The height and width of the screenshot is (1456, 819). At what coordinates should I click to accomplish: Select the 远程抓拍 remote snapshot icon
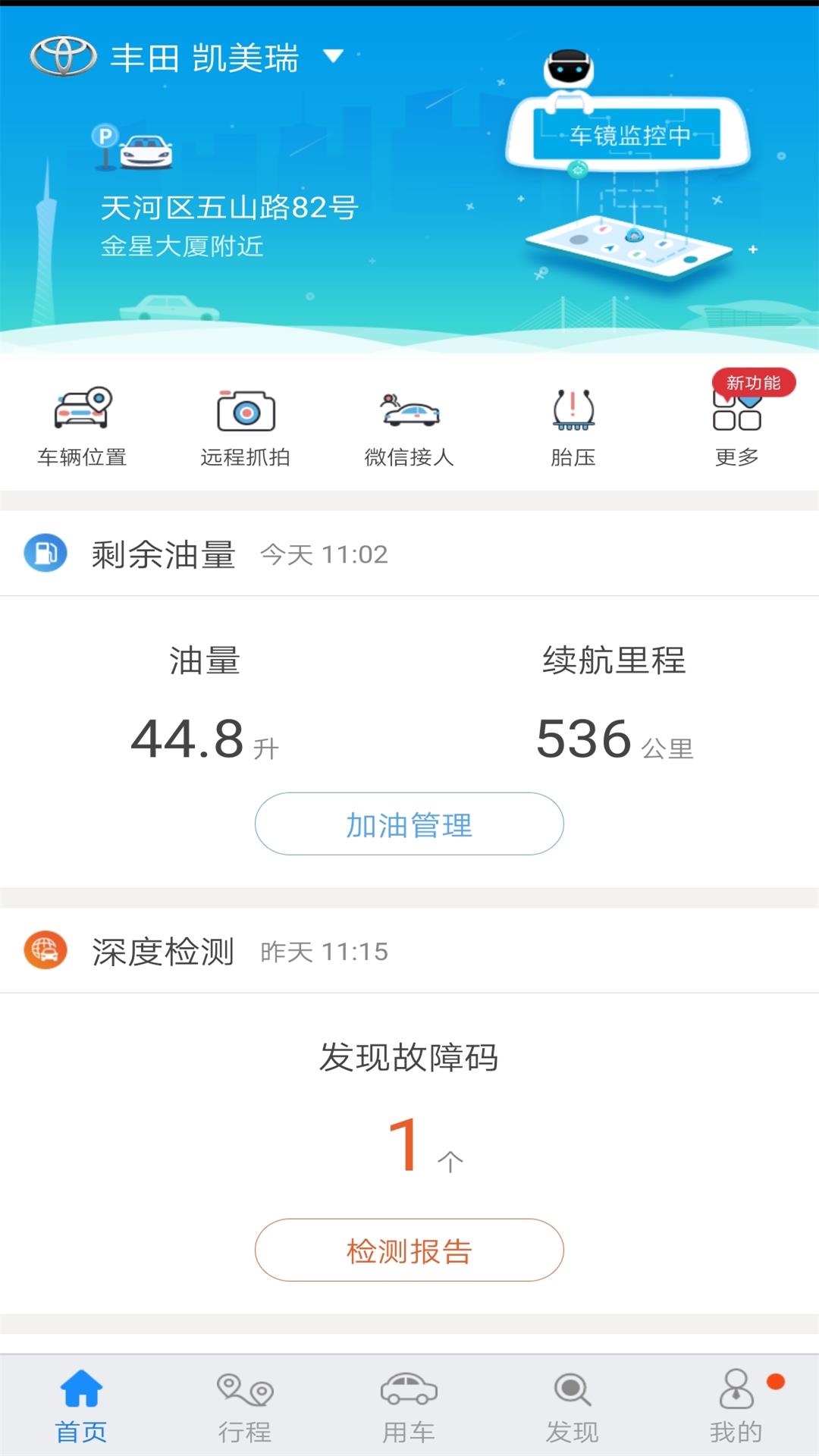(x=244, y=425)
